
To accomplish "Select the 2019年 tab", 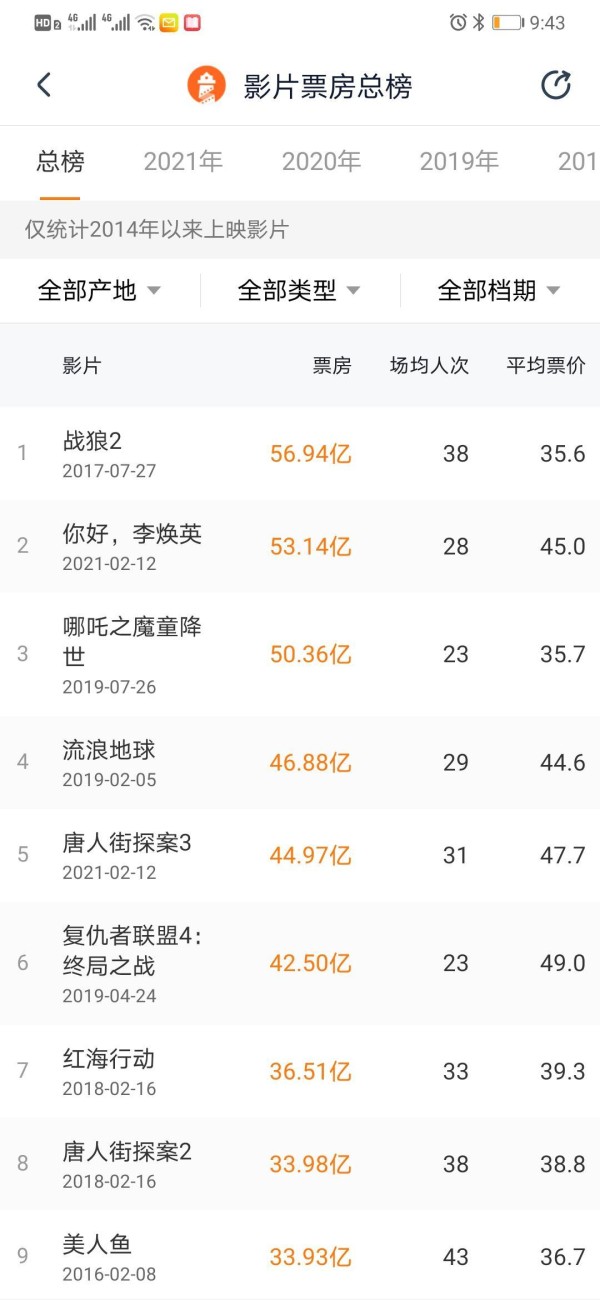I will tap(459, 161).
